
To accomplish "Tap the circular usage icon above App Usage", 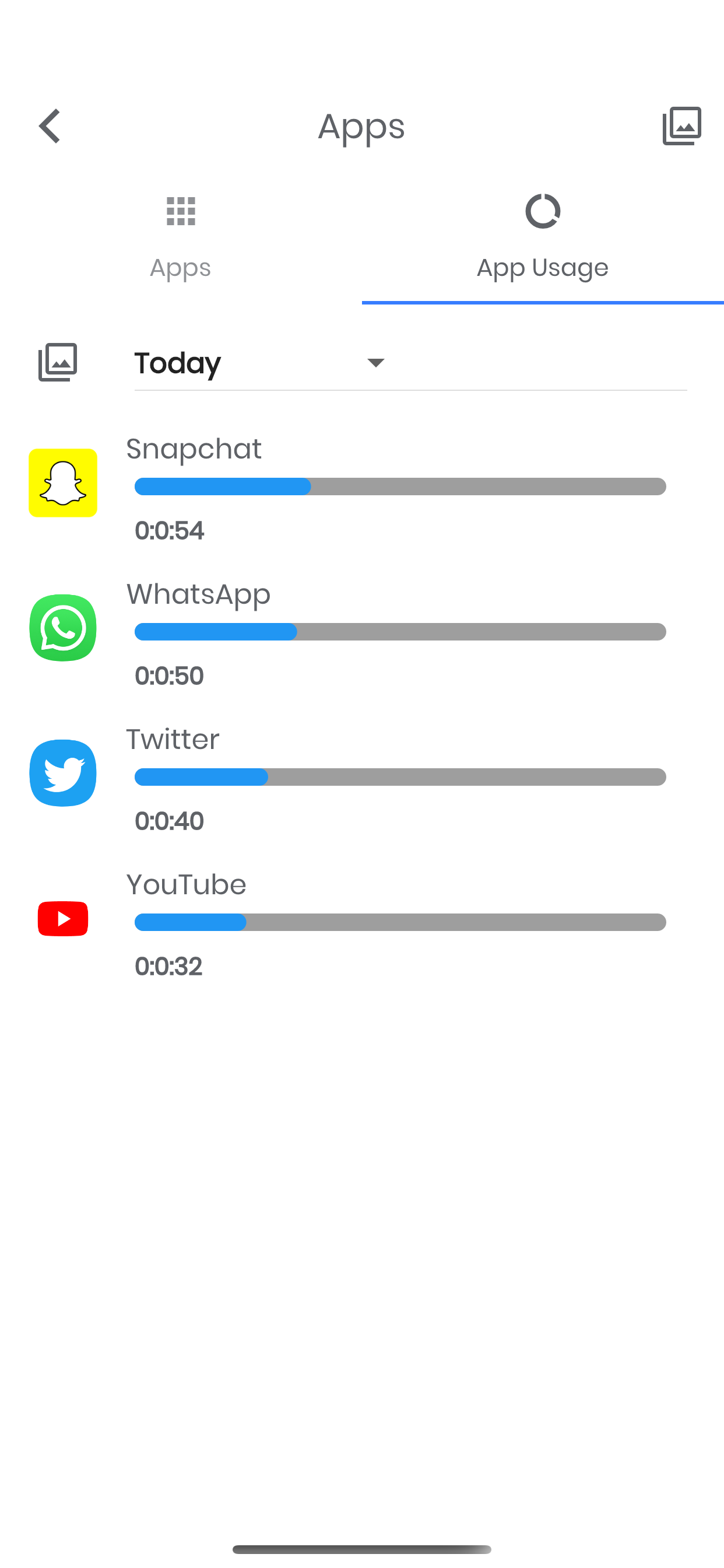I will point(542,211).
